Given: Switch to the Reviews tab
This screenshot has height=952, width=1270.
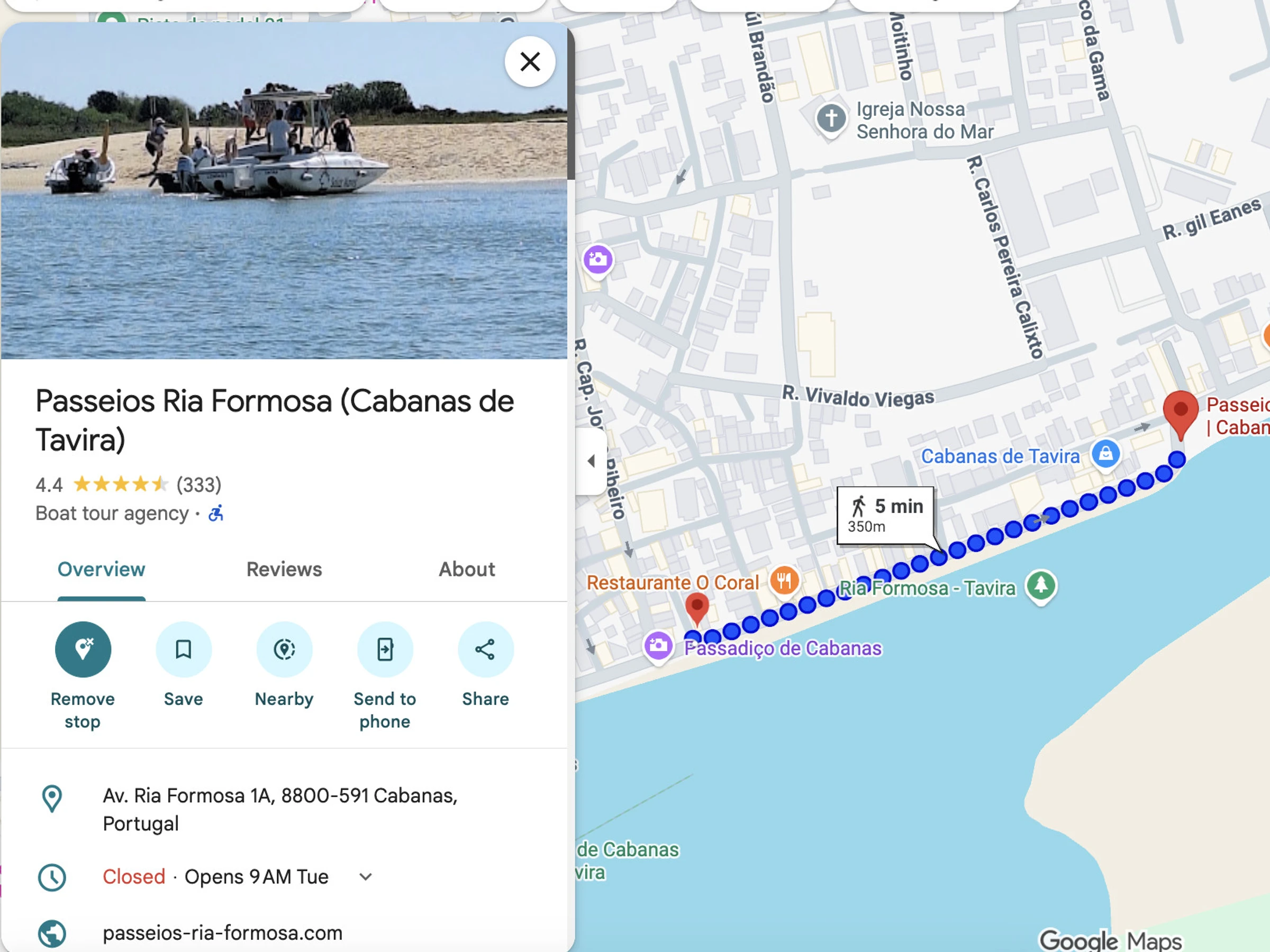Looking at the screenshot, I should tap(284, 569).
